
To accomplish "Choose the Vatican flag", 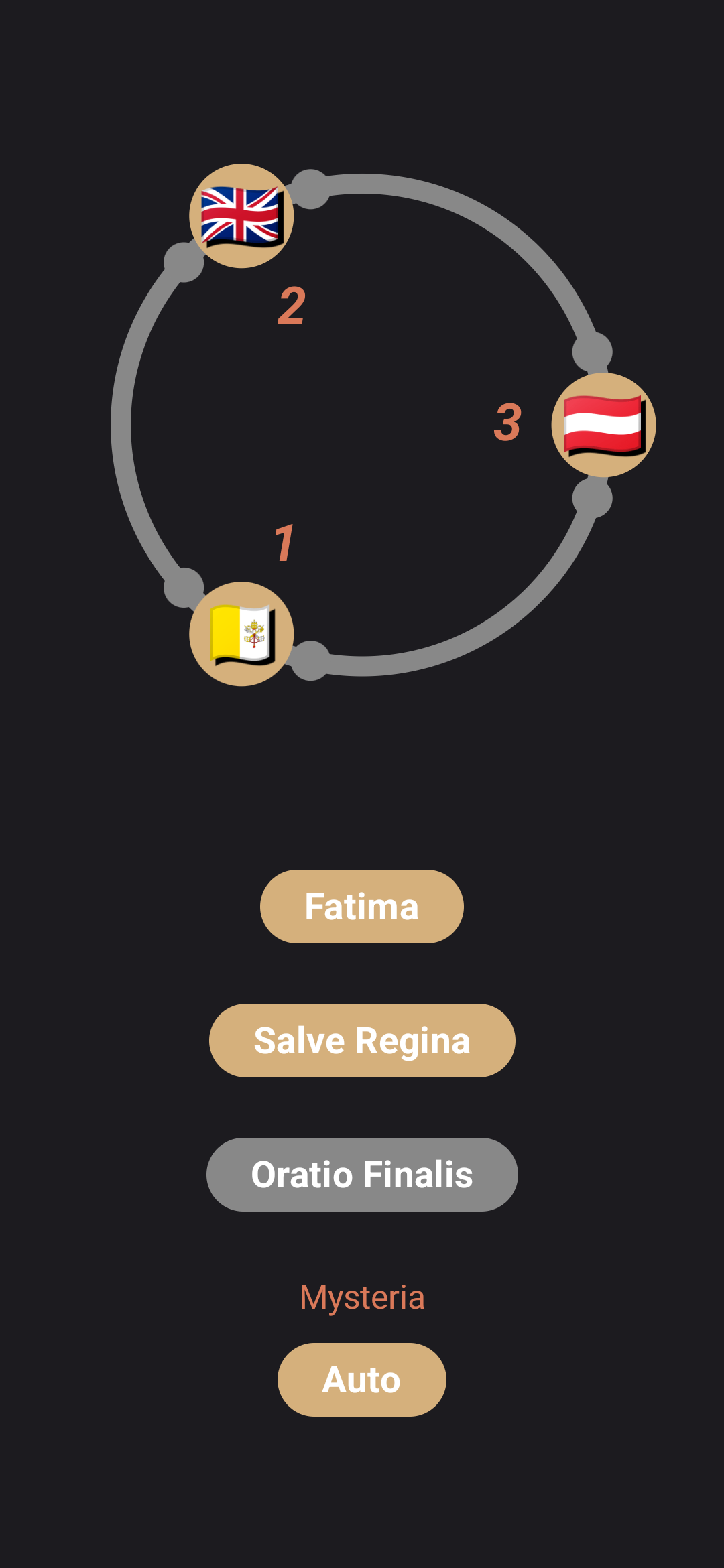I will [241, 634].
